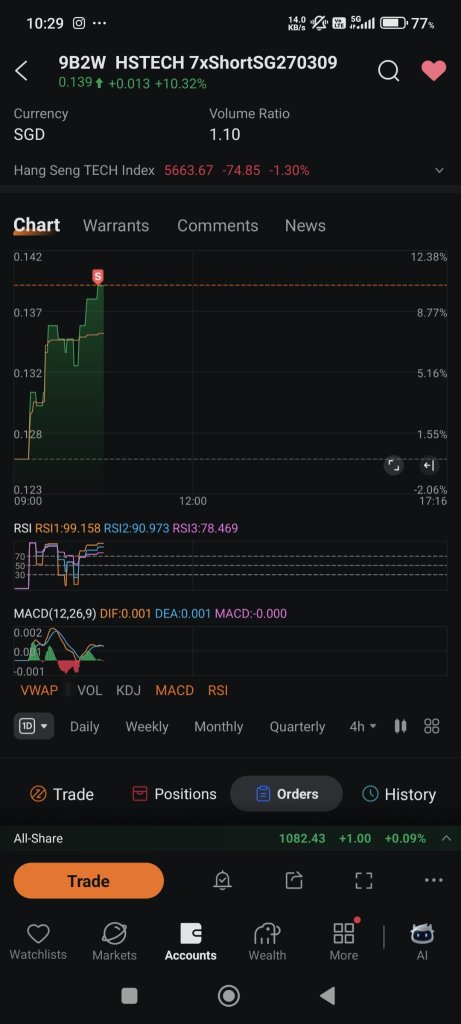This screenshot has width=461, height=1024.
Task: Open the News tab
Action: point(305,225)
